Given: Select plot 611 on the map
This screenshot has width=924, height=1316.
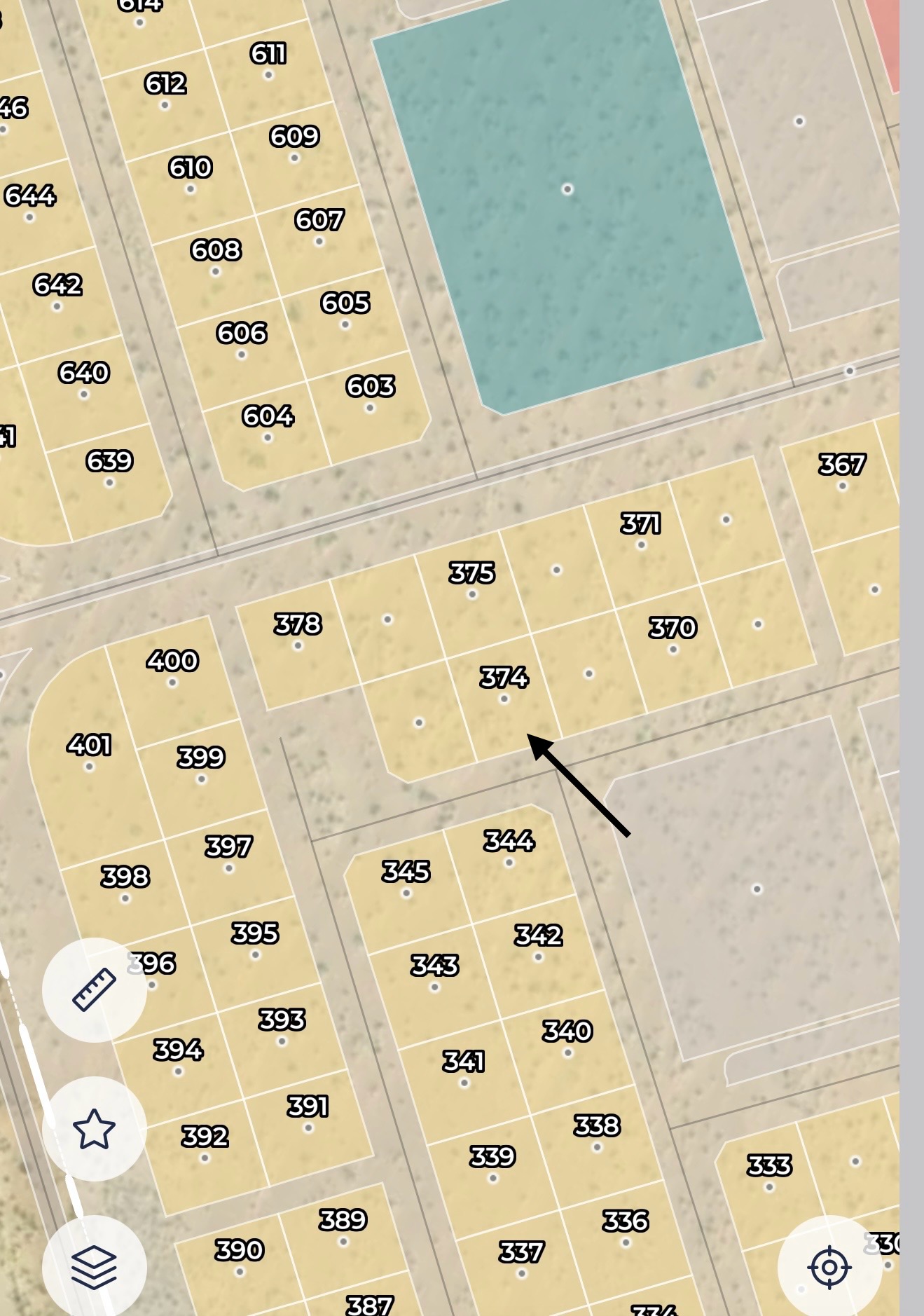Looking at the screenshot, I should (268, 74).
